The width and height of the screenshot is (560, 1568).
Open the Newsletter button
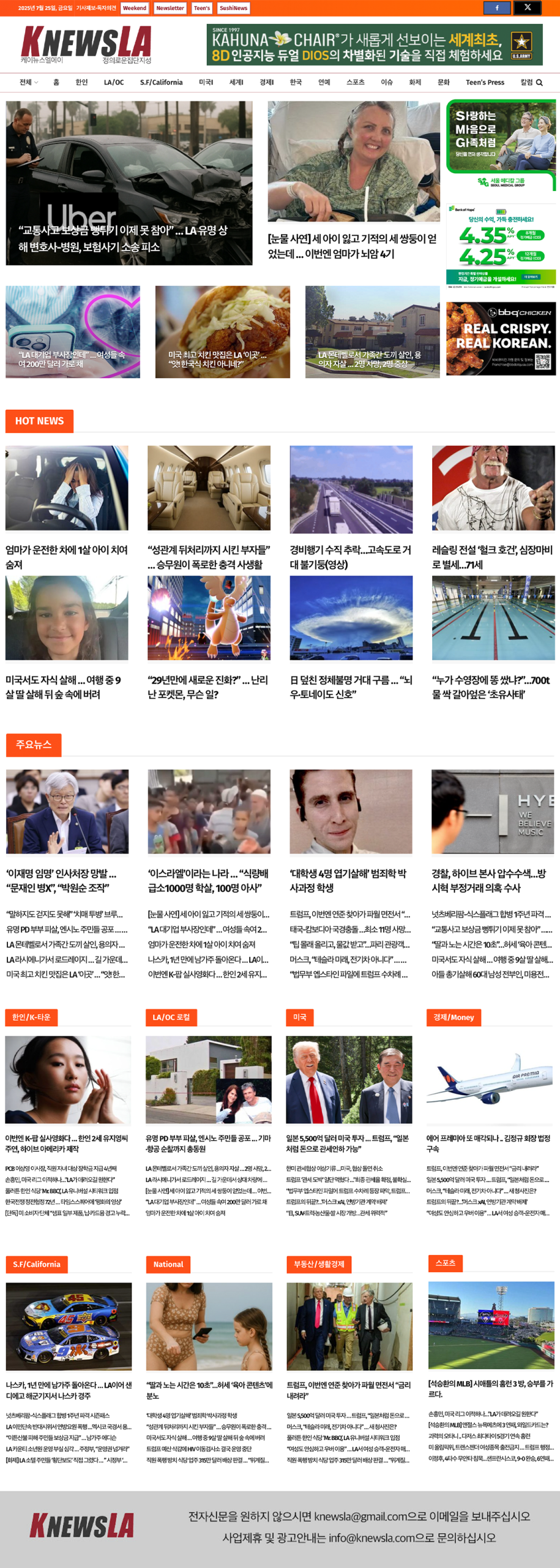click(170, 8)
